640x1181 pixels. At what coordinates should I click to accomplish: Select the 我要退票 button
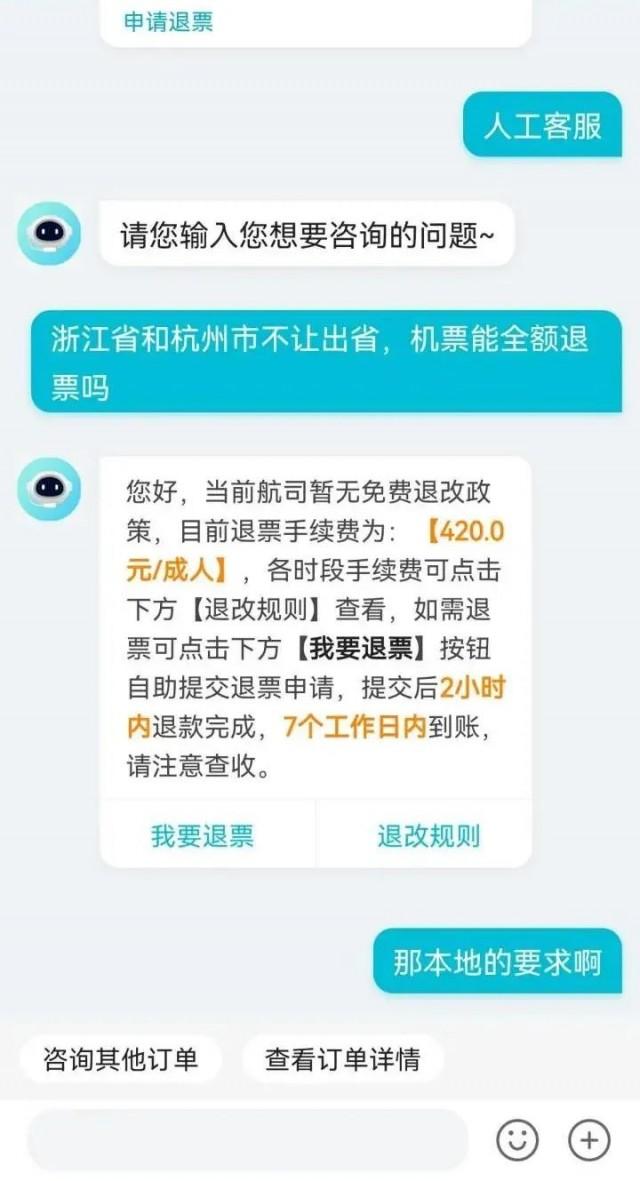[203, 835]
